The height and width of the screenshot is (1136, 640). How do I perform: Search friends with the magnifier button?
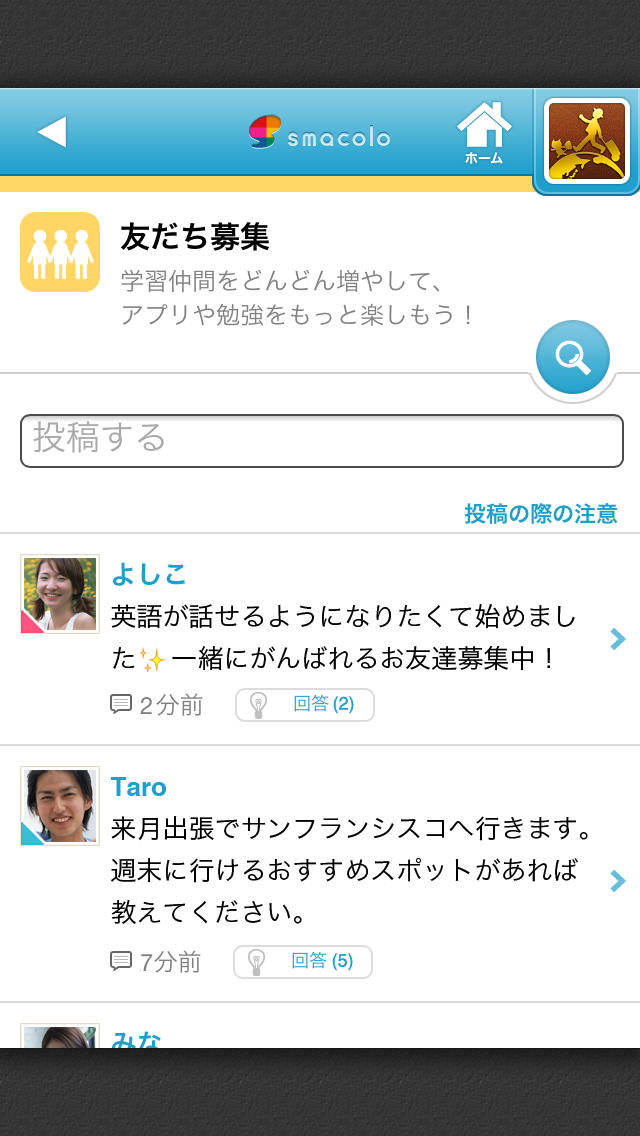coord(572,357)
